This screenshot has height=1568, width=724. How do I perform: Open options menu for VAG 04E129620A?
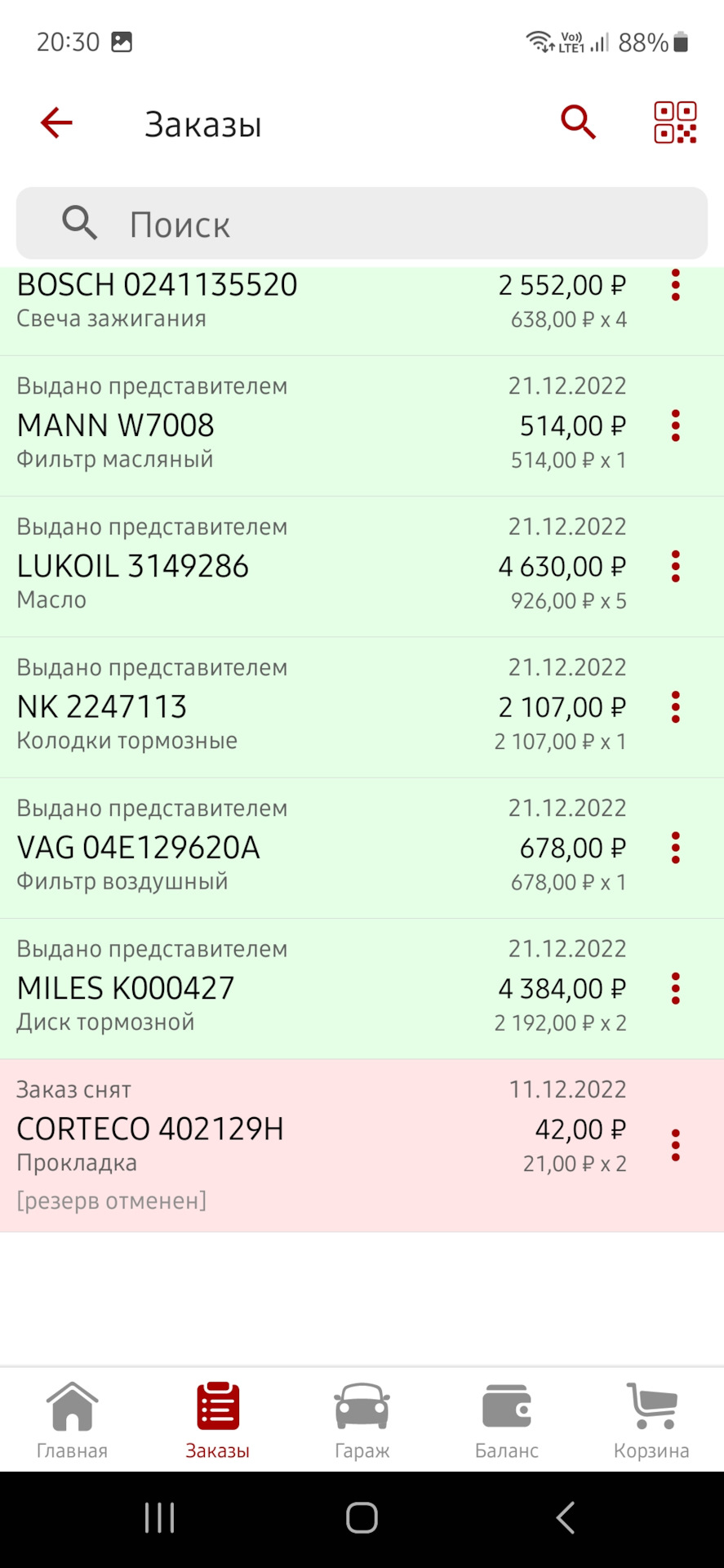[x=675, y=848]
